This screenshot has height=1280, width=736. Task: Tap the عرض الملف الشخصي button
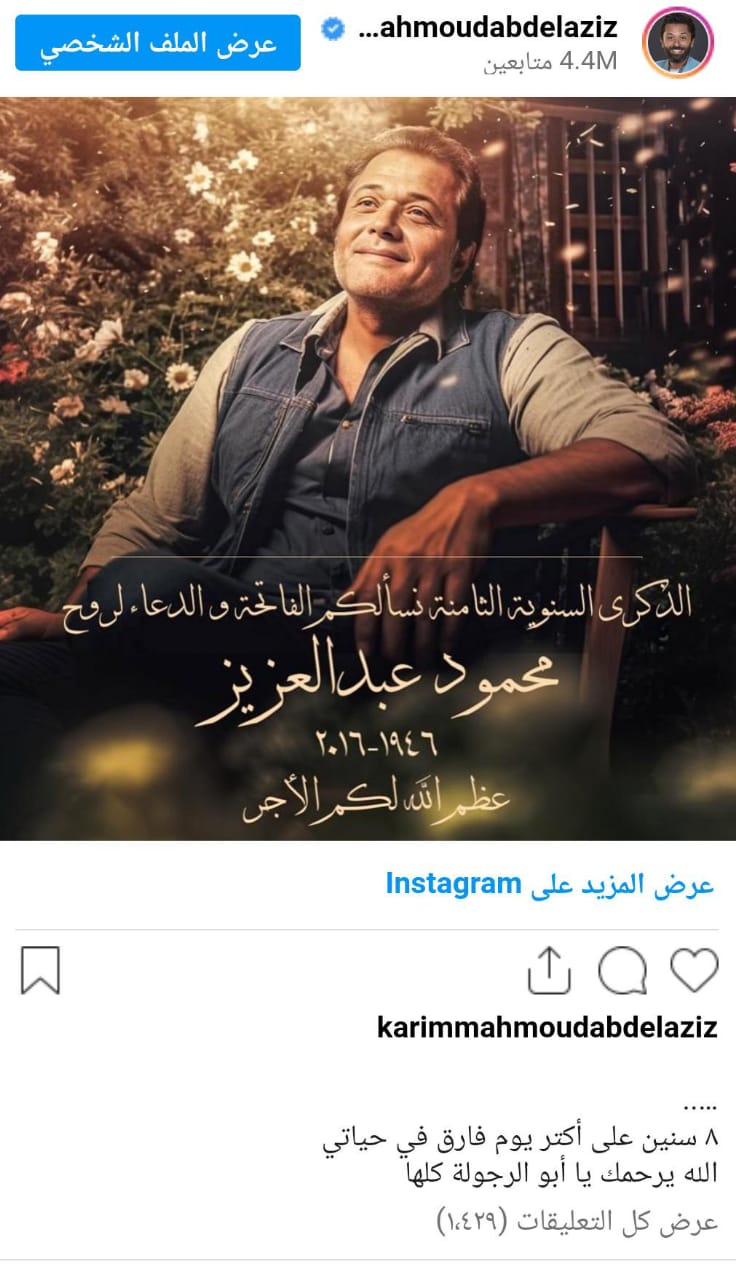[158, 44]
